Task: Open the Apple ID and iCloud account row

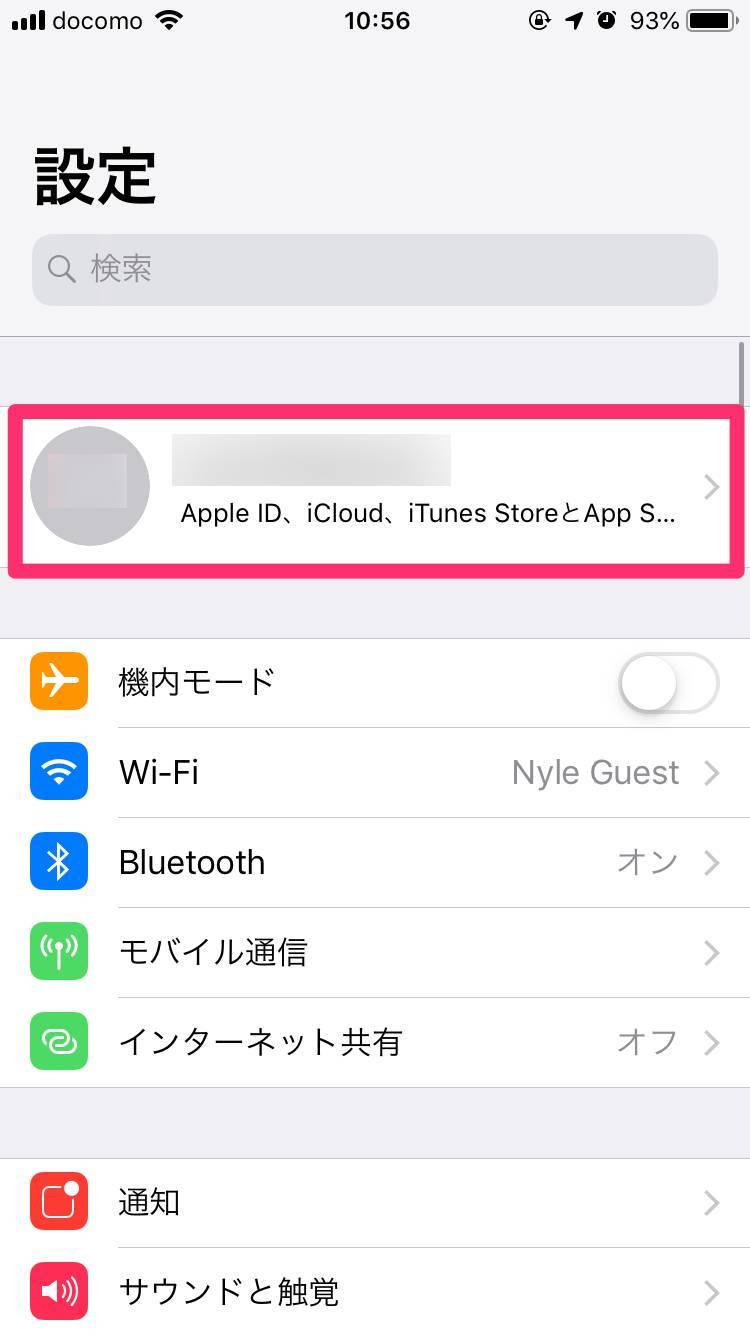Action: pyautogui.click(x=375, y=487)
